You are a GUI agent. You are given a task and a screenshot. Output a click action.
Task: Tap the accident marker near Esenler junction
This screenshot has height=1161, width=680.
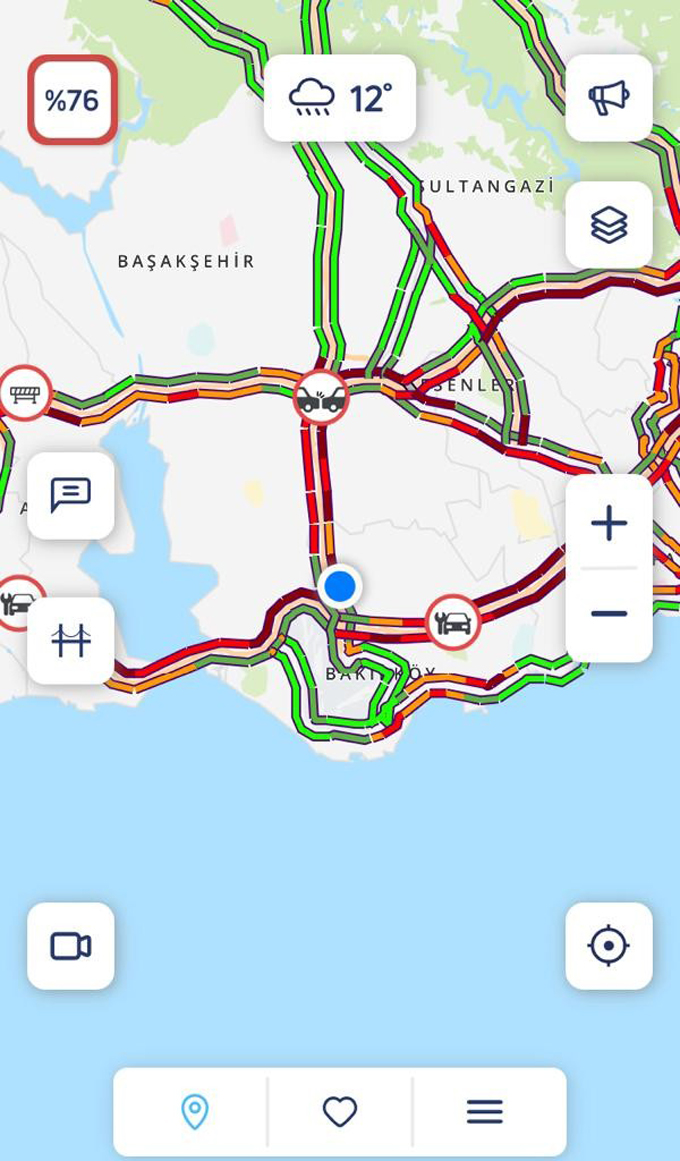click(x=321, y=397)
